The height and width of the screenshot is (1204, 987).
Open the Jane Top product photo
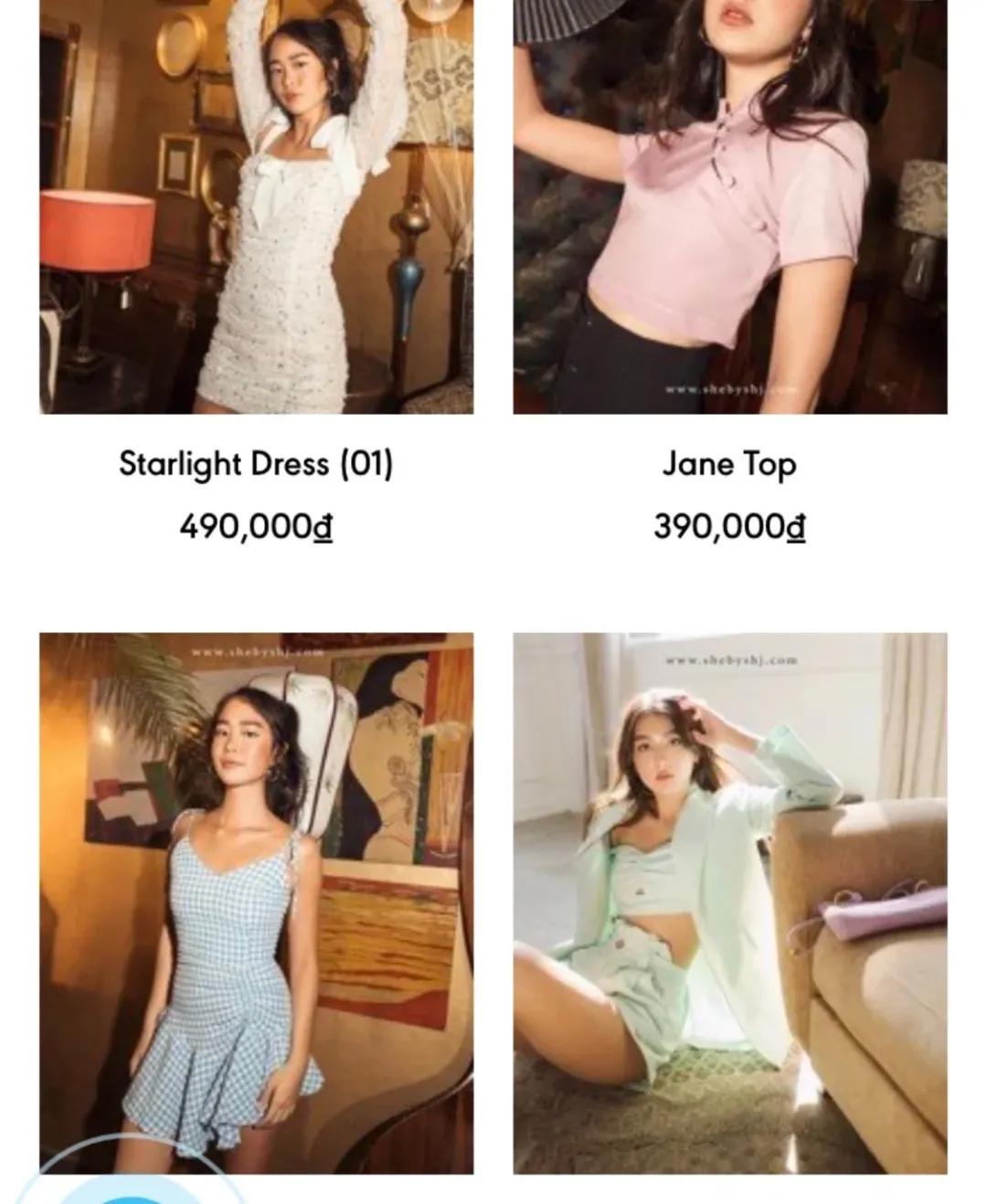click(729, 206)
